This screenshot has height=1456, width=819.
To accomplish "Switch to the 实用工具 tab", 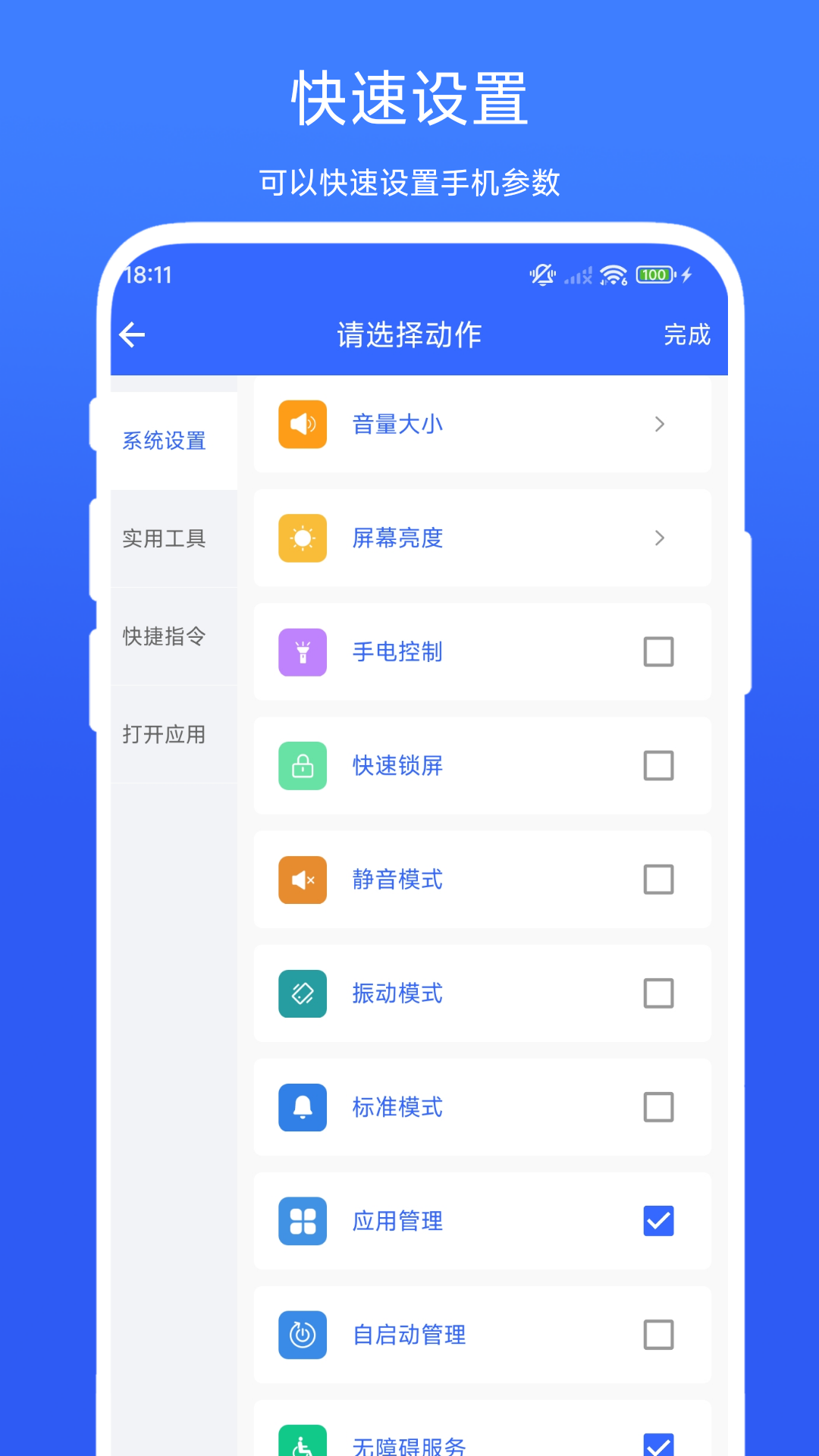I will click(164, 539).
